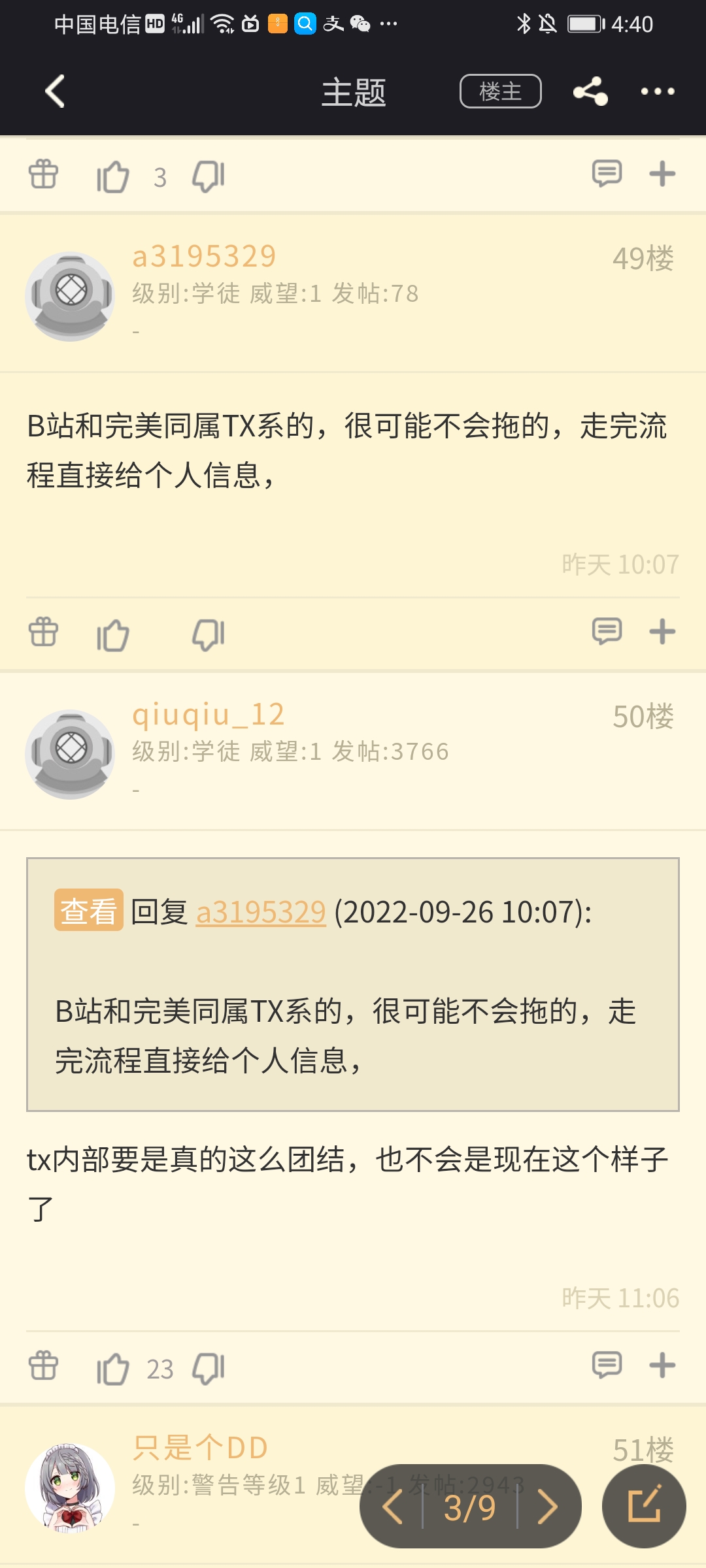Dislike the 50楼 post by qiuqiu_12

209,1368
